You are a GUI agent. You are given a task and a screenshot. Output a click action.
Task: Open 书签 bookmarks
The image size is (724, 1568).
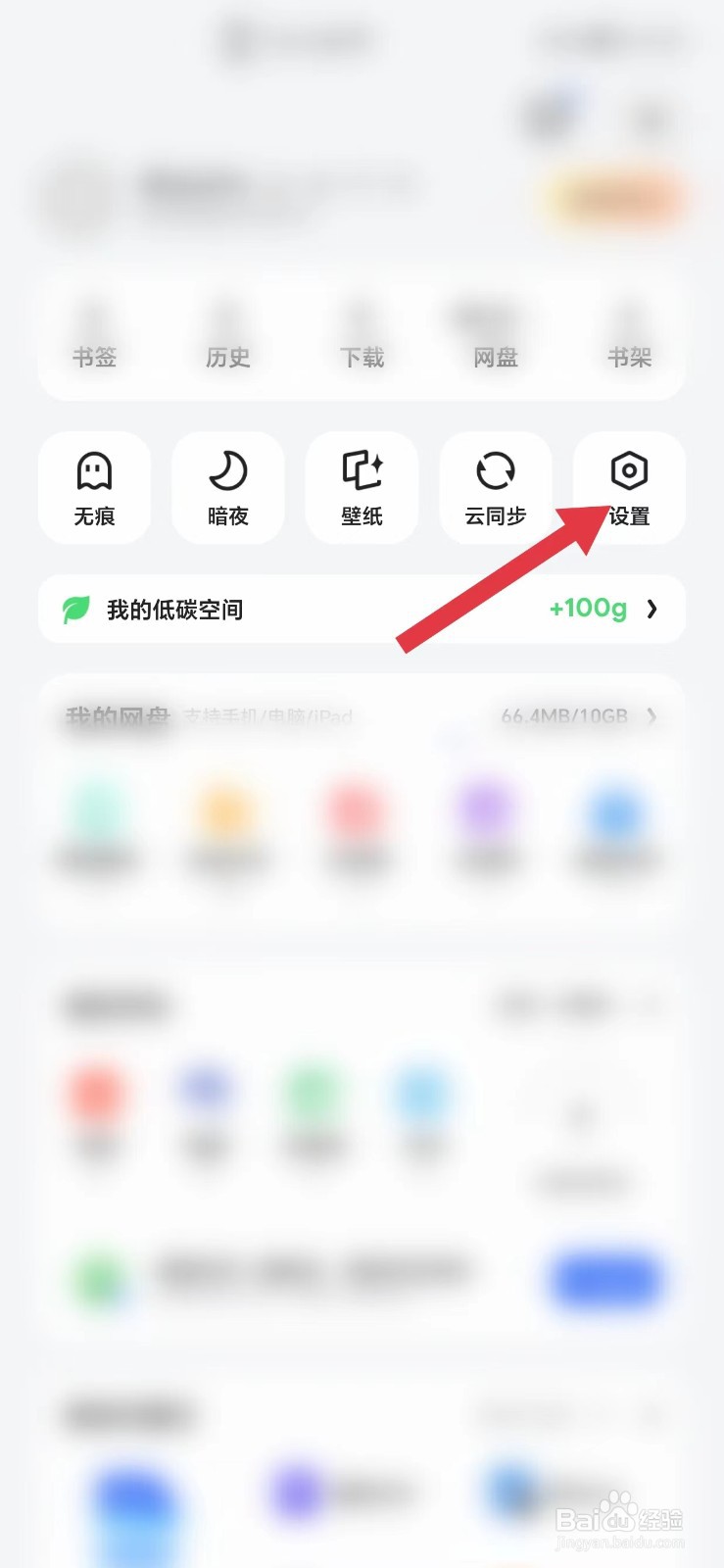click(94, 335)
